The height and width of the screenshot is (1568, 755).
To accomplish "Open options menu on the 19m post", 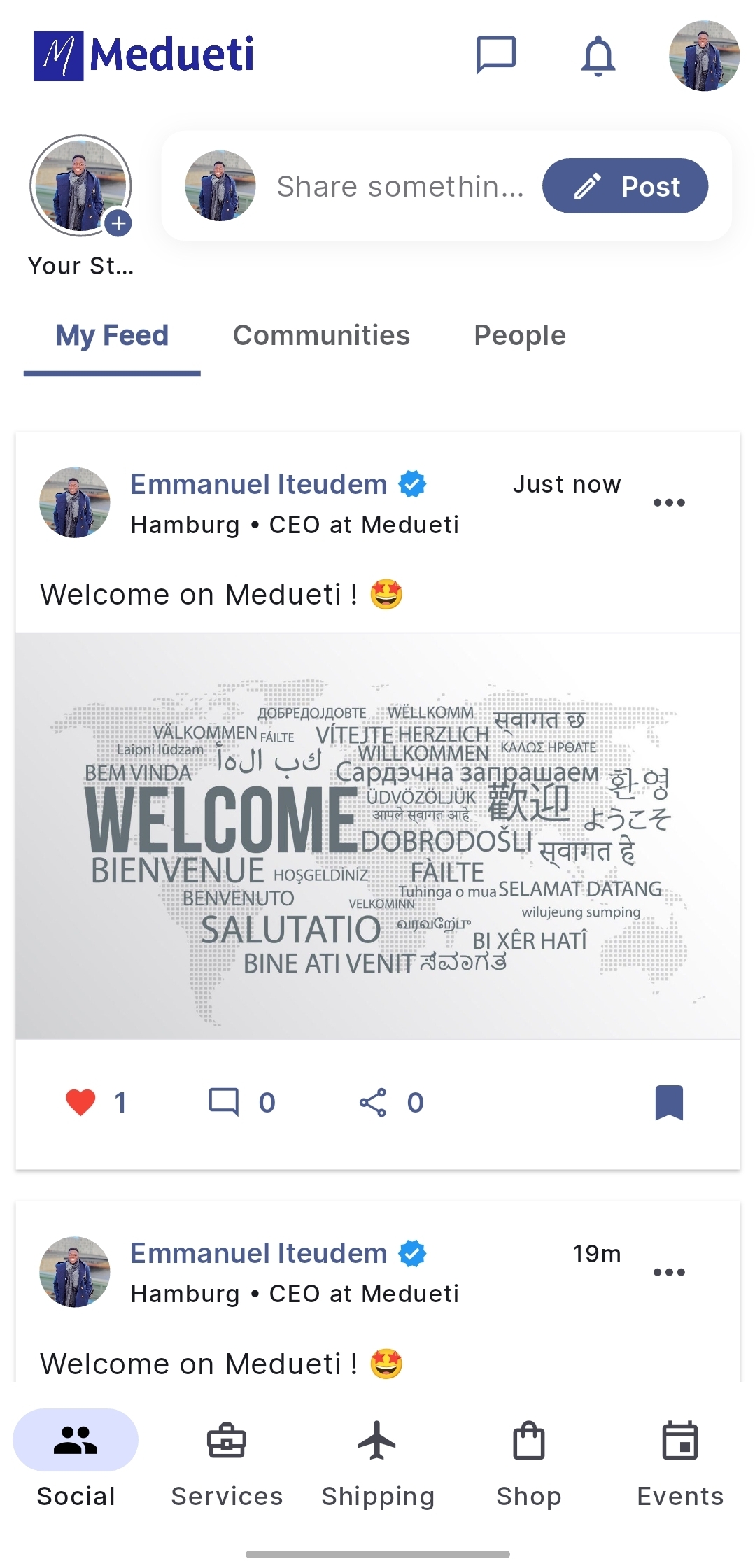I will 668,1272.
